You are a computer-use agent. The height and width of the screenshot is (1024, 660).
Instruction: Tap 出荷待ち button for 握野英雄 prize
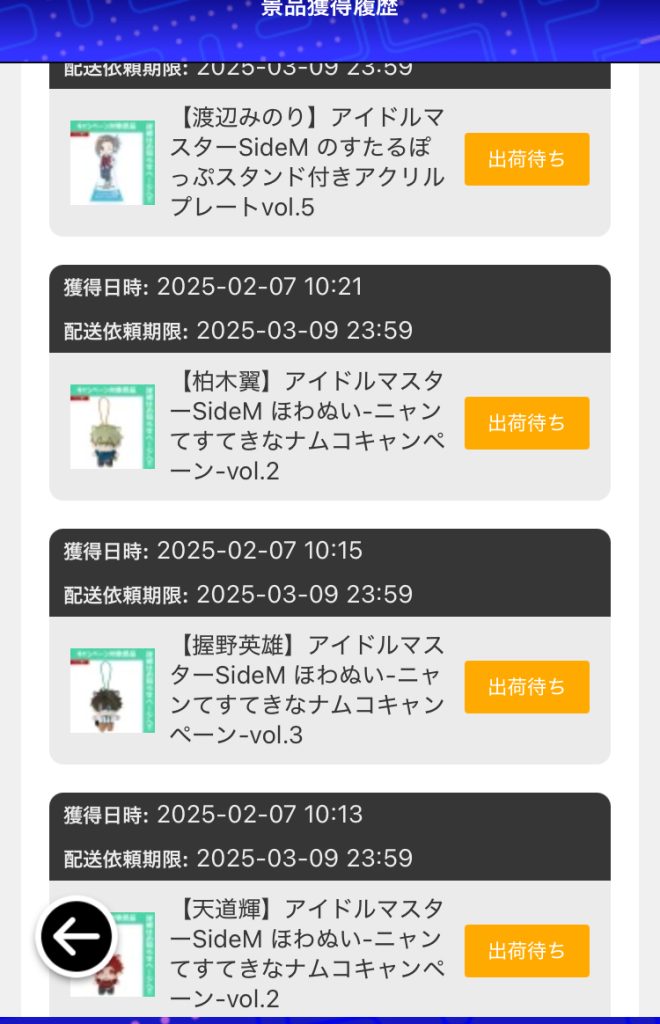(526, 687)
